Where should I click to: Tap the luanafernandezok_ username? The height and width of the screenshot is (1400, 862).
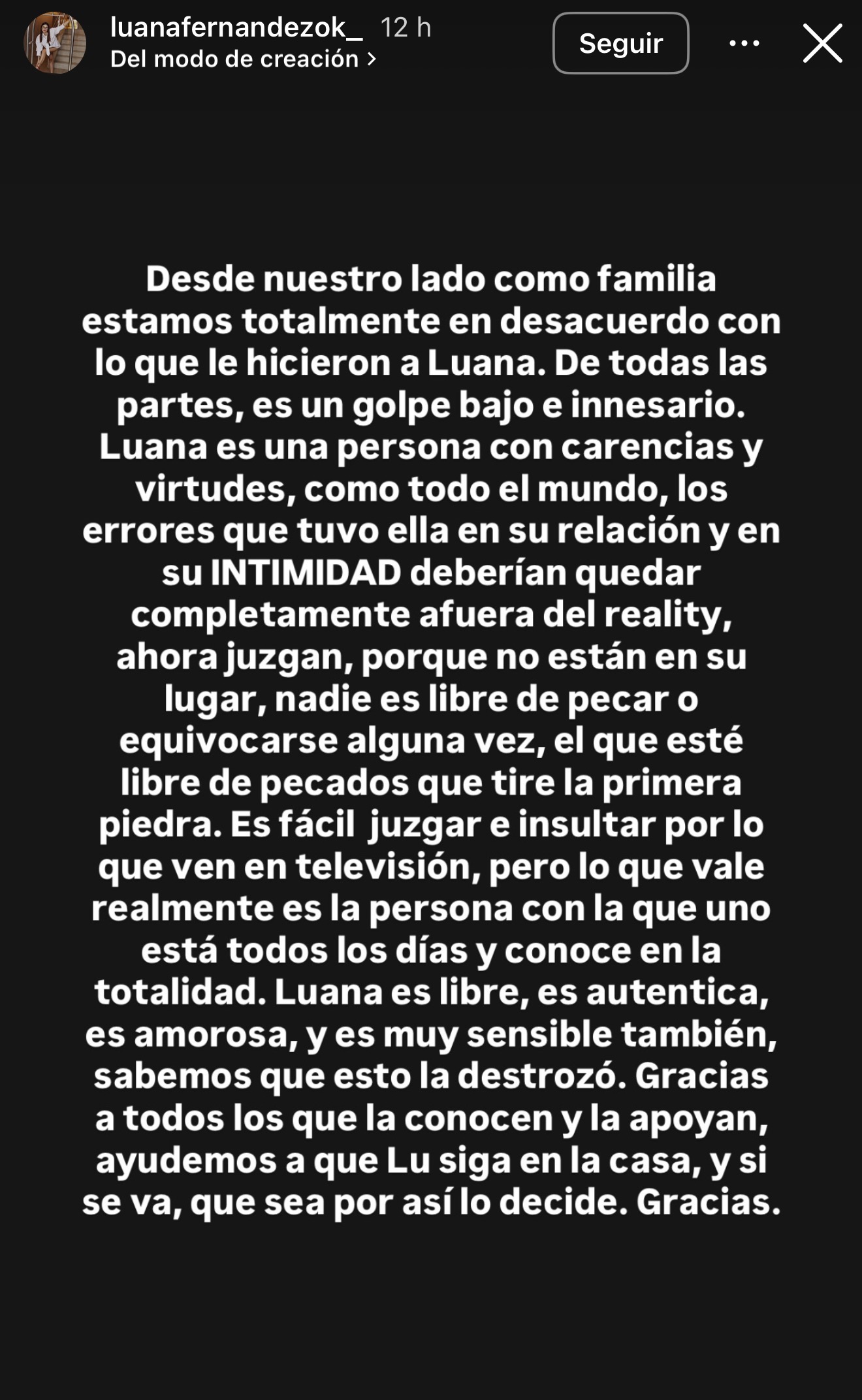coord(236,27)
